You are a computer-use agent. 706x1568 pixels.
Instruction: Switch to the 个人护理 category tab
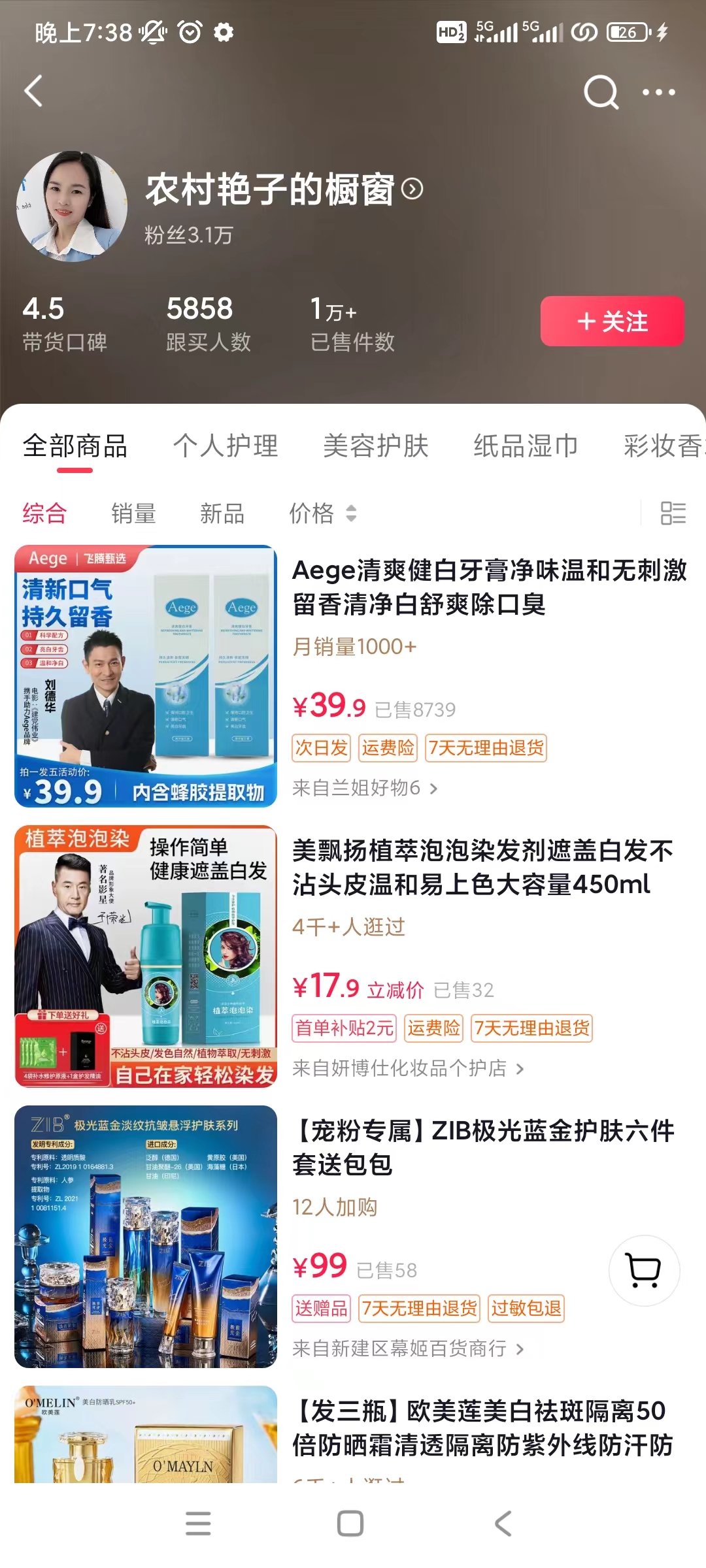pos(226,446)
